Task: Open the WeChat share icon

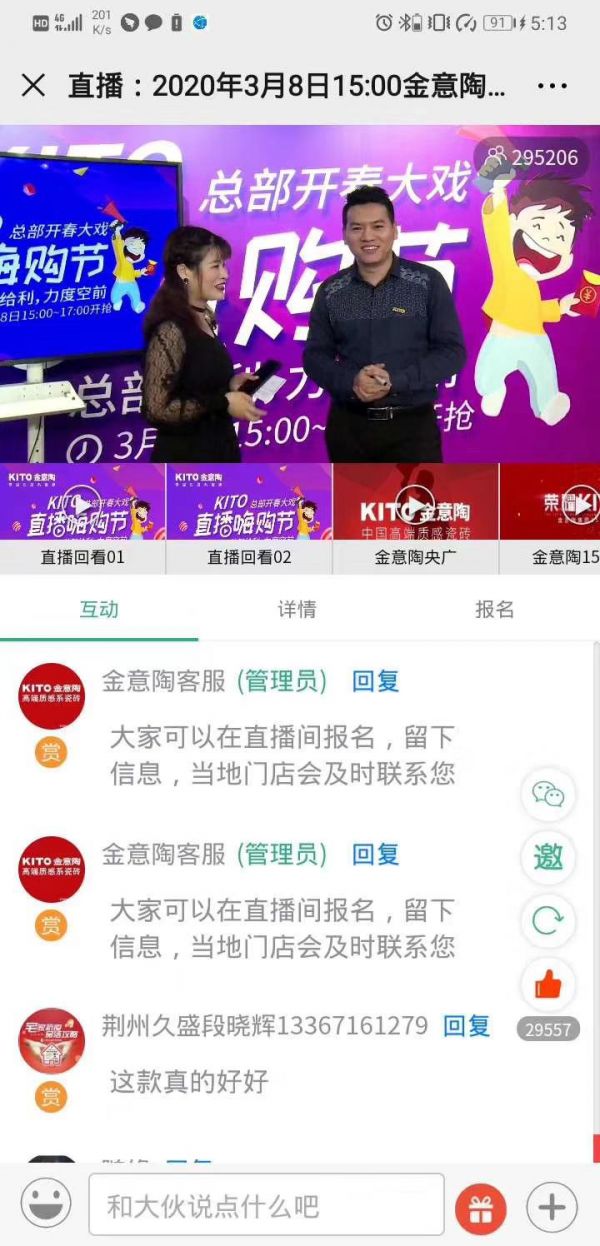Action: (548, 794)
